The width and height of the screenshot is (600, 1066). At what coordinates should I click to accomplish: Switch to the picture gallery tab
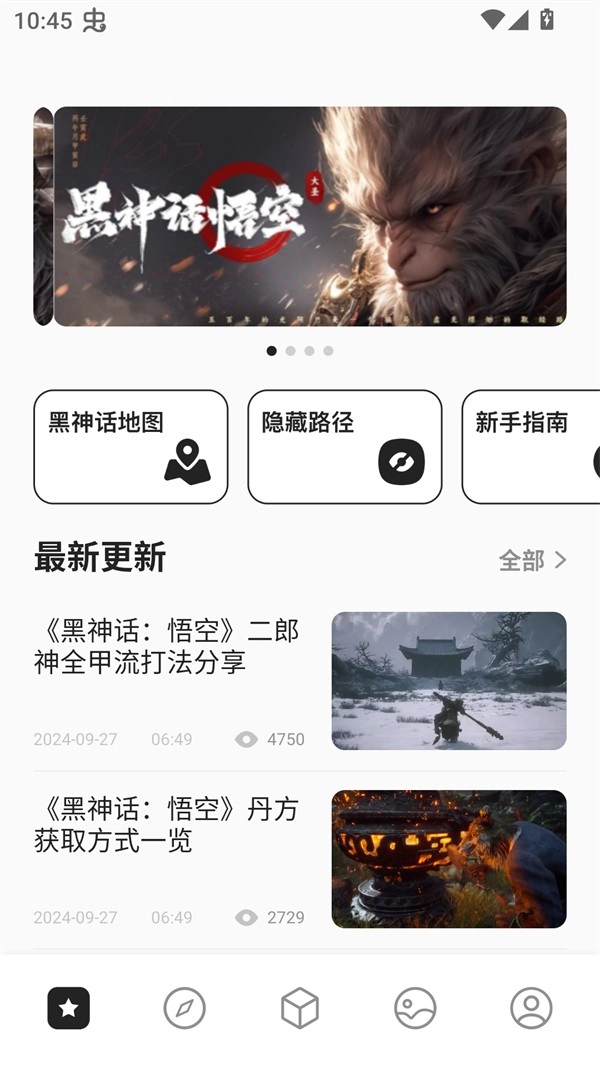tap(415, 1008)
